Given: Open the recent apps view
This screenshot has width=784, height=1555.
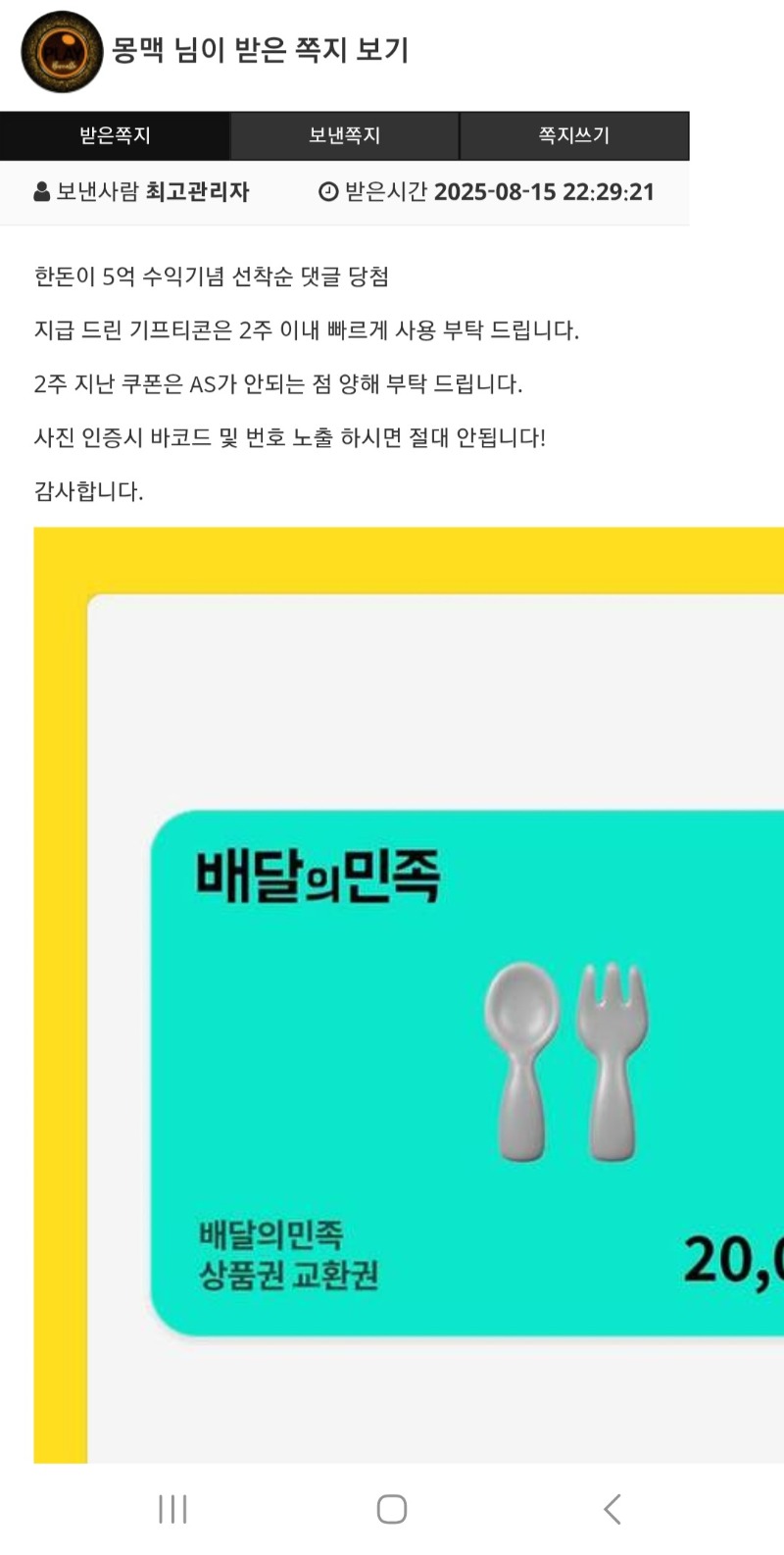Looking at the screenshot, I should coord(172,1509).
